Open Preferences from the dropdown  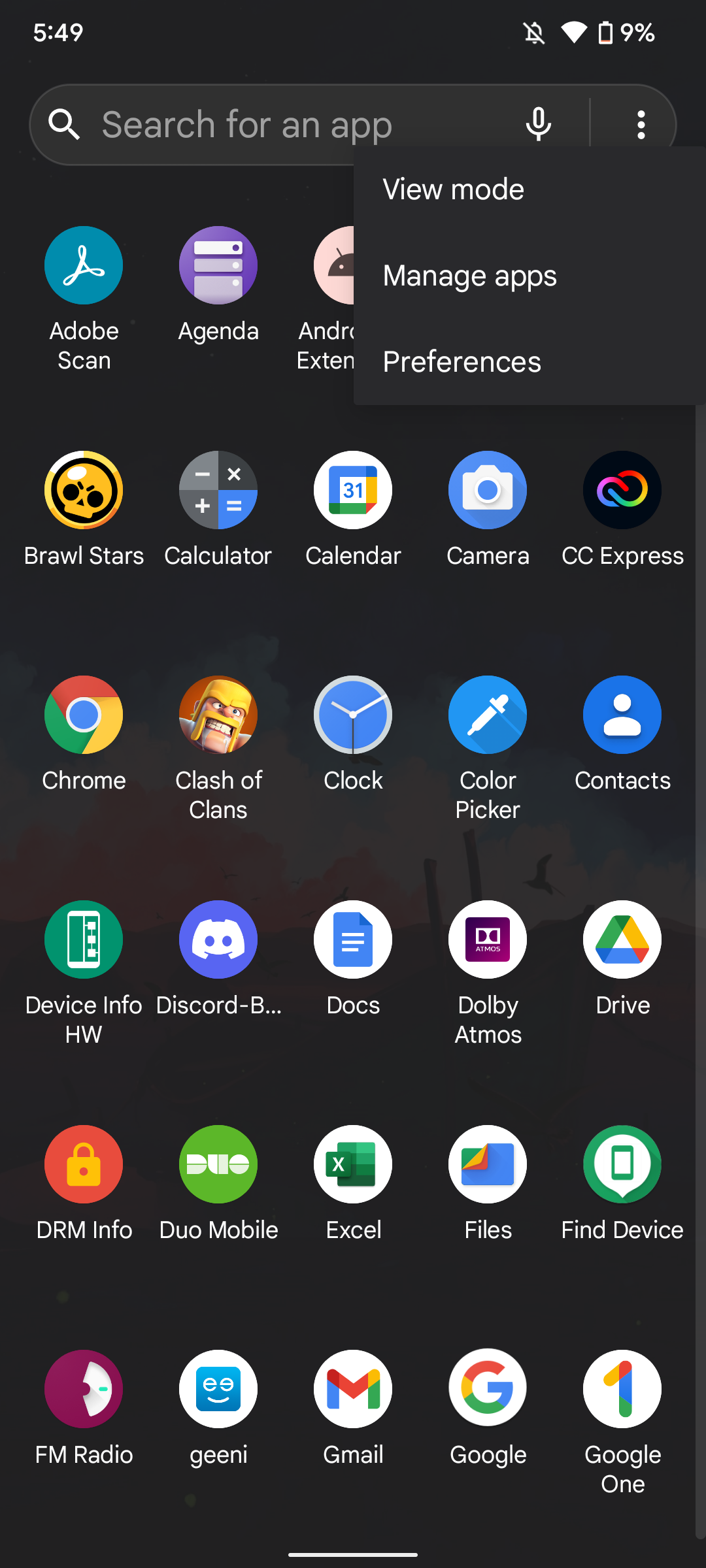[462, 362]
